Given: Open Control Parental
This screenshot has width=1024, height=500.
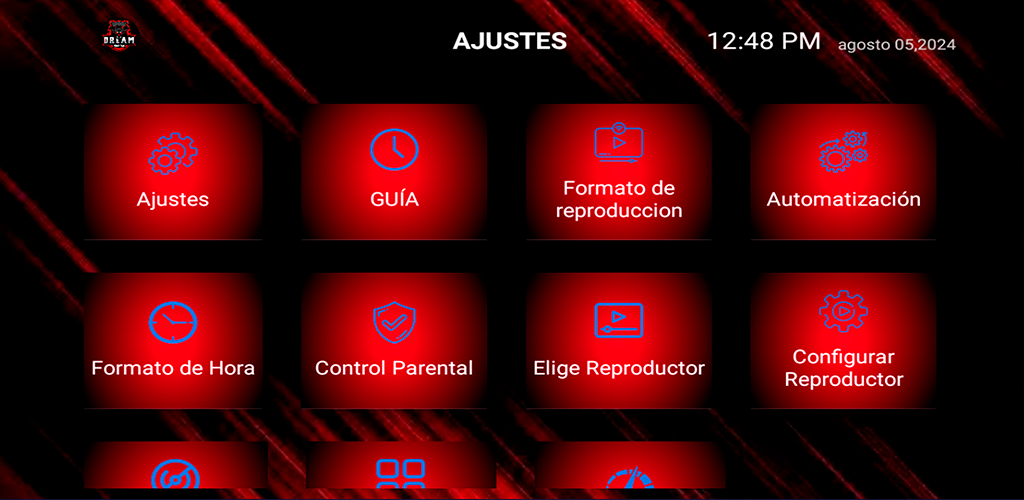Looking at the screenshot, I should [394, 340].
